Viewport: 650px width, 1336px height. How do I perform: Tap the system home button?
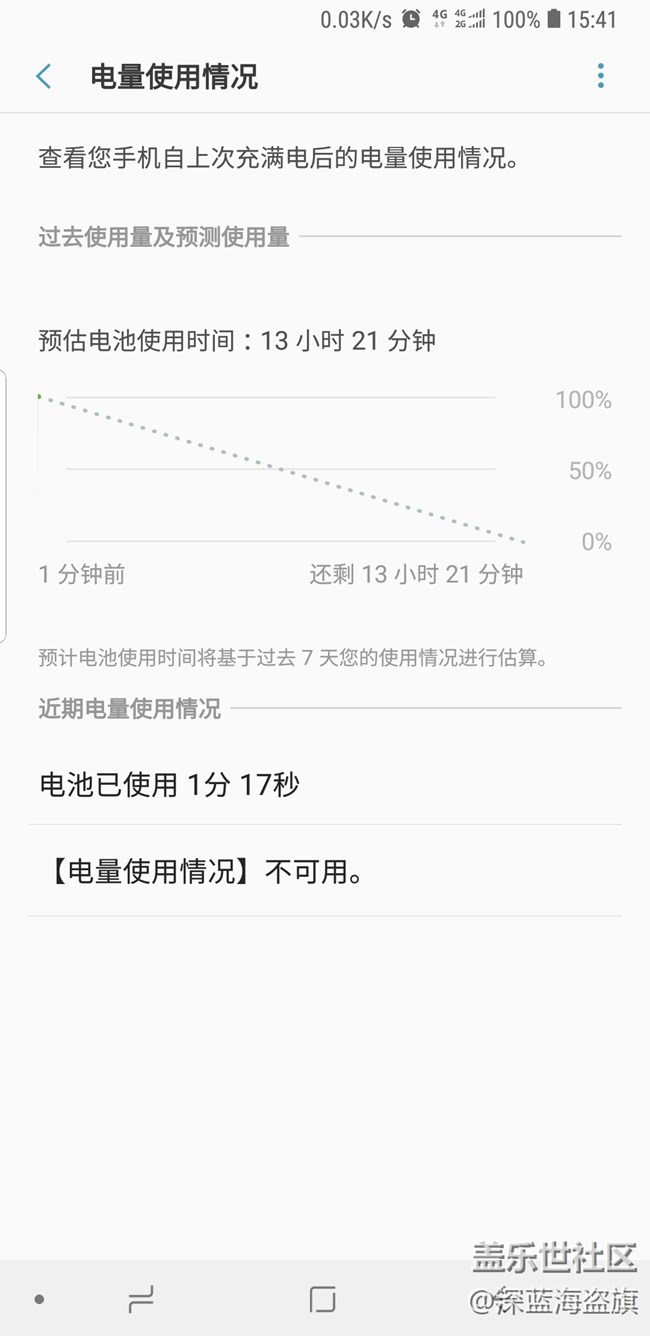pos(322,1299)
